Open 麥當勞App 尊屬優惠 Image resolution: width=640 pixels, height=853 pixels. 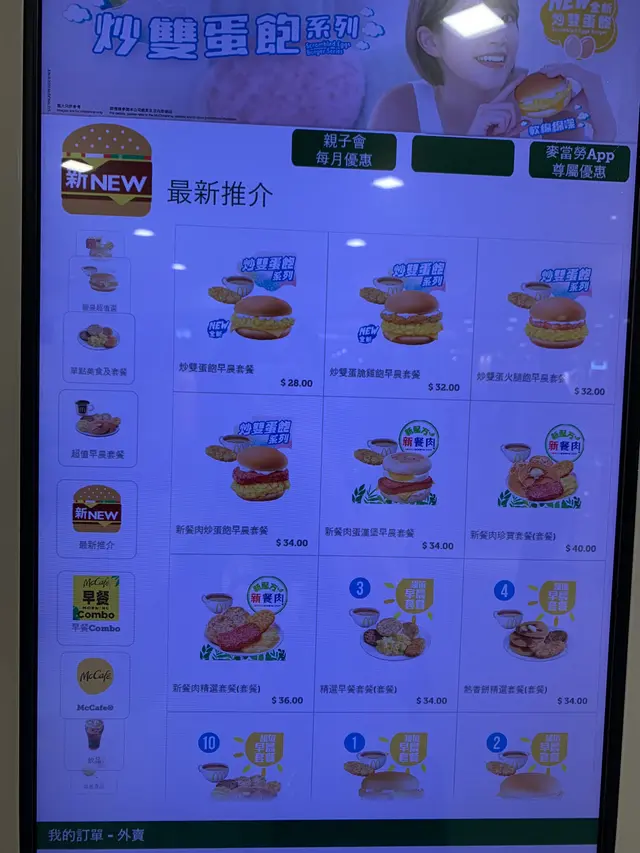click(579, 162)
